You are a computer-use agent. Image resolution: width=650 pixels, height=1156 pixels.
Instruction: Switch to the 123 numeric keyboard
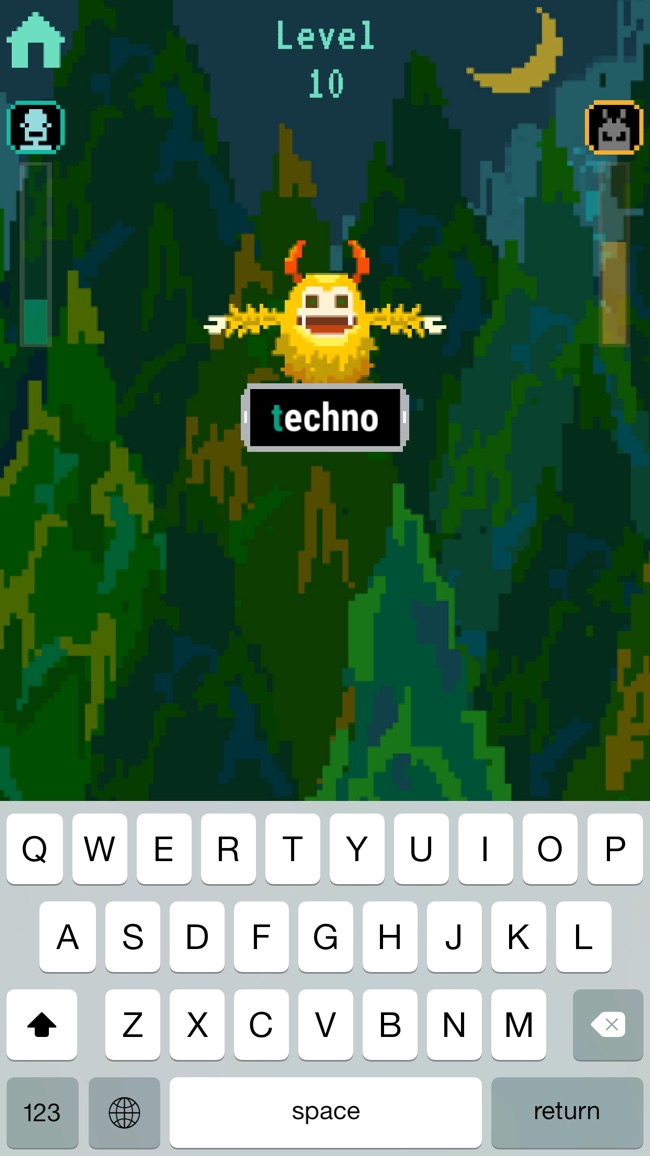[42, 1112]
